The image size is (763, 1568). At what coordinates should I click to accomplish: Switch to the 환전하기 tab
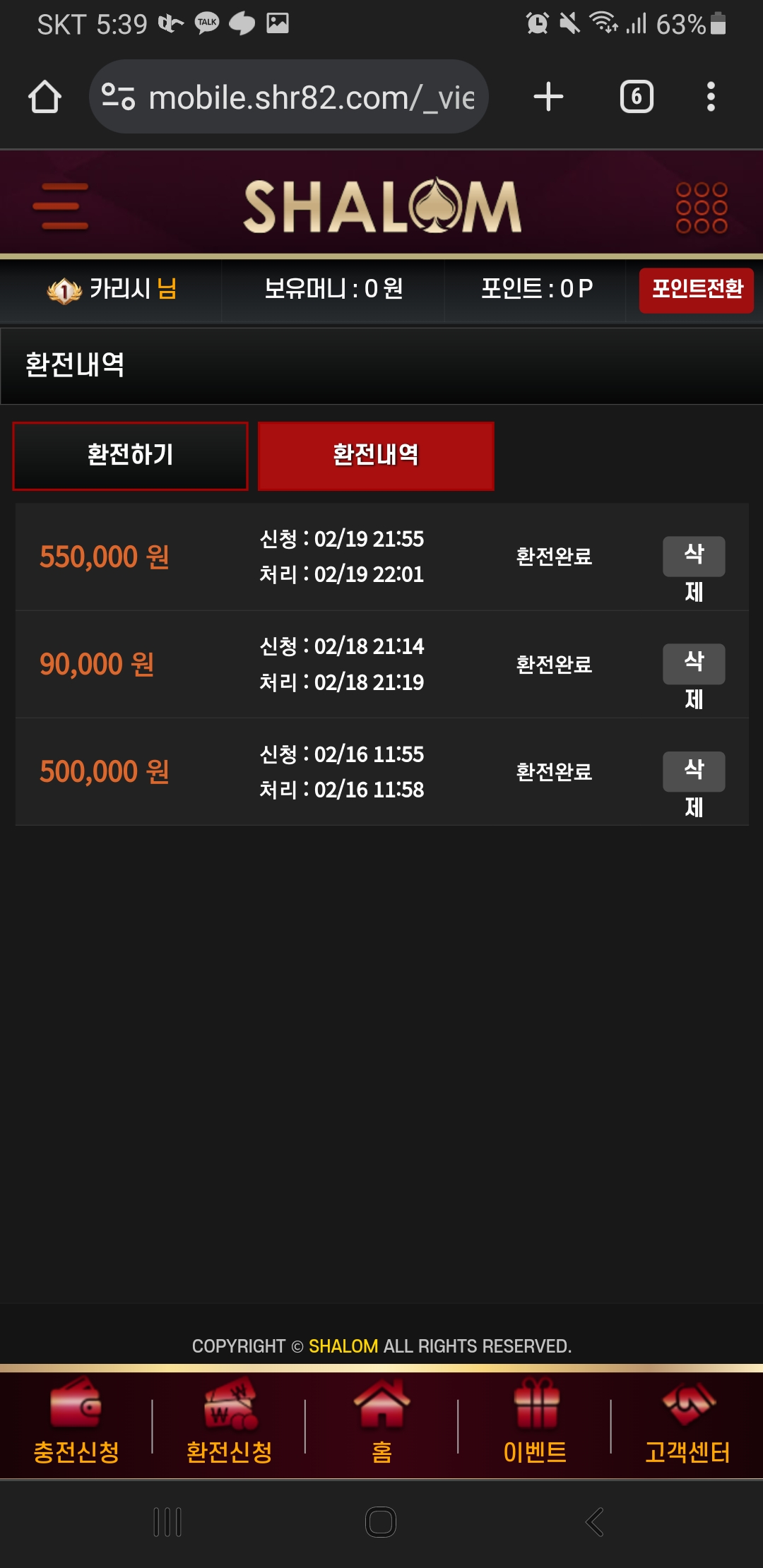(x=131, y=456)
